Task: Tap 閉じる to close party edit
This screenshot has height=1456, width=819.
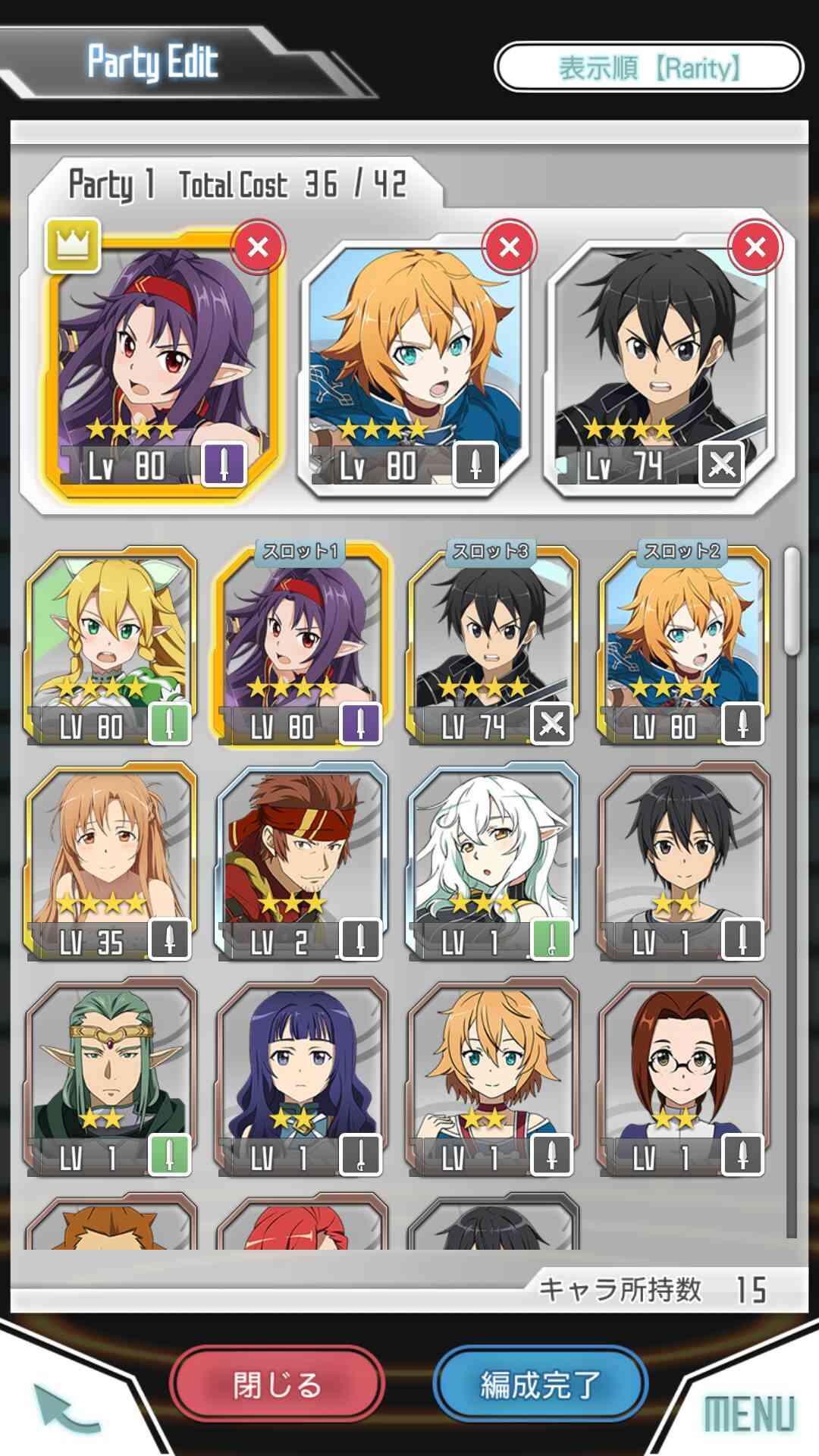Action: tap(277, 1385)
